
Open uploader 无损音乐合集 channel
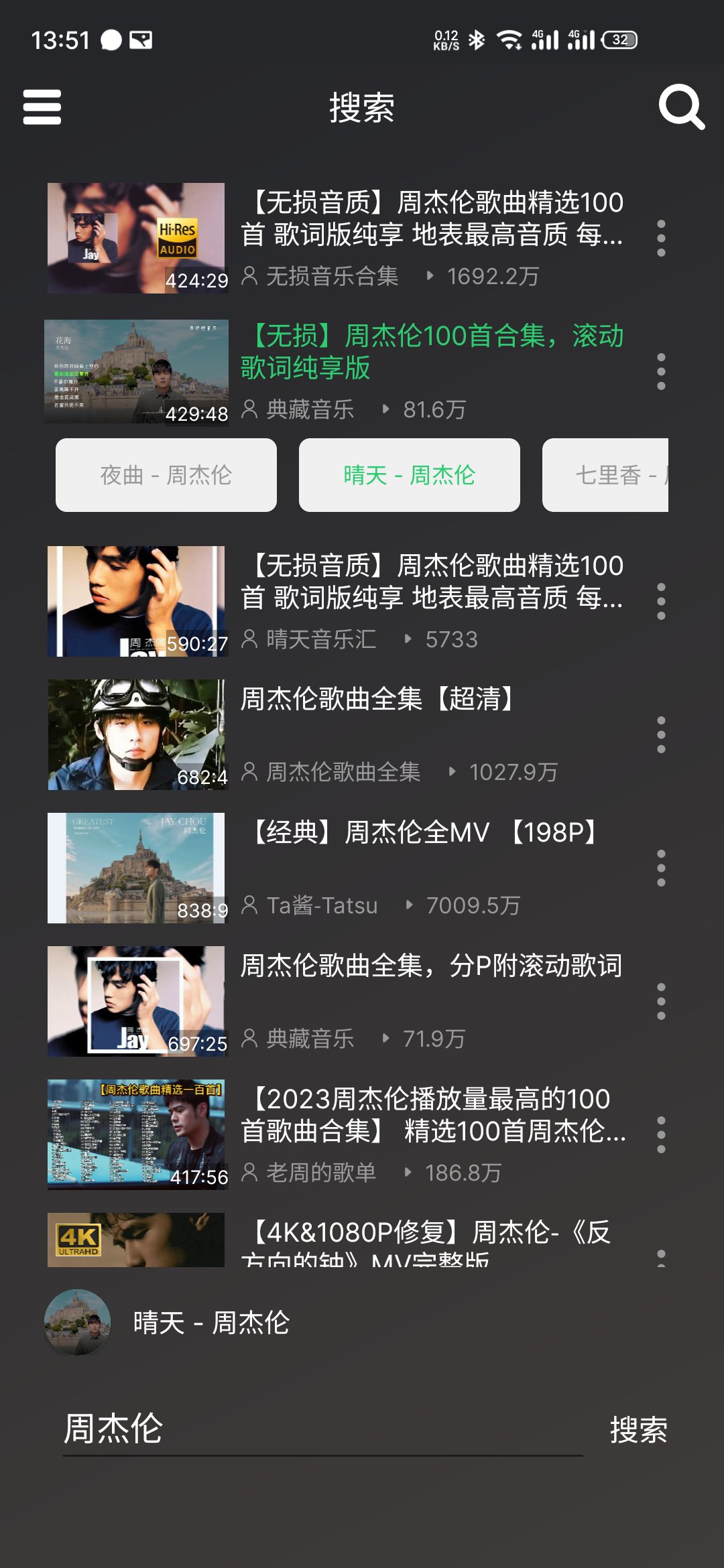pos(332,277)
